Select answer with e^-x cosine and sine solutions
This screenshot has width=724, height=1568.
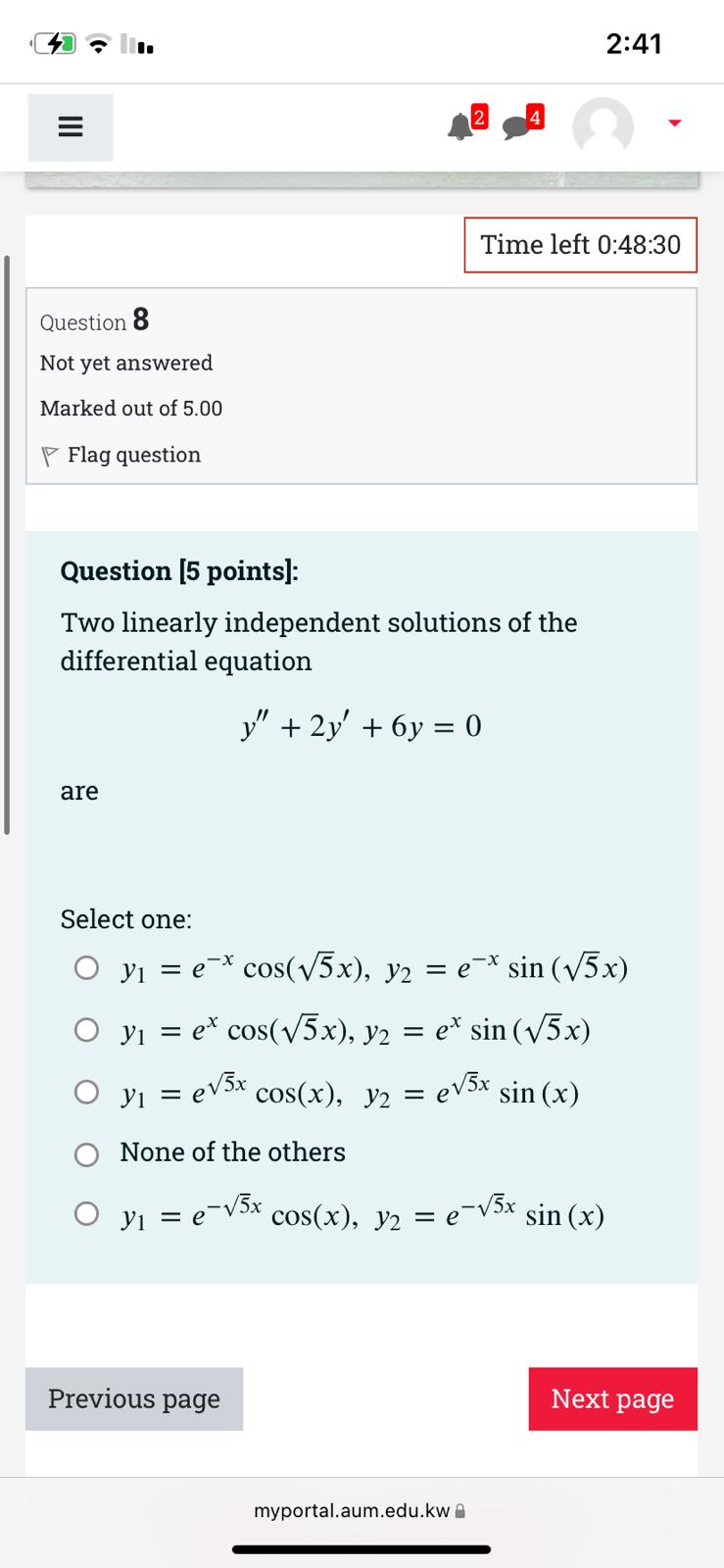pos(86,967)
